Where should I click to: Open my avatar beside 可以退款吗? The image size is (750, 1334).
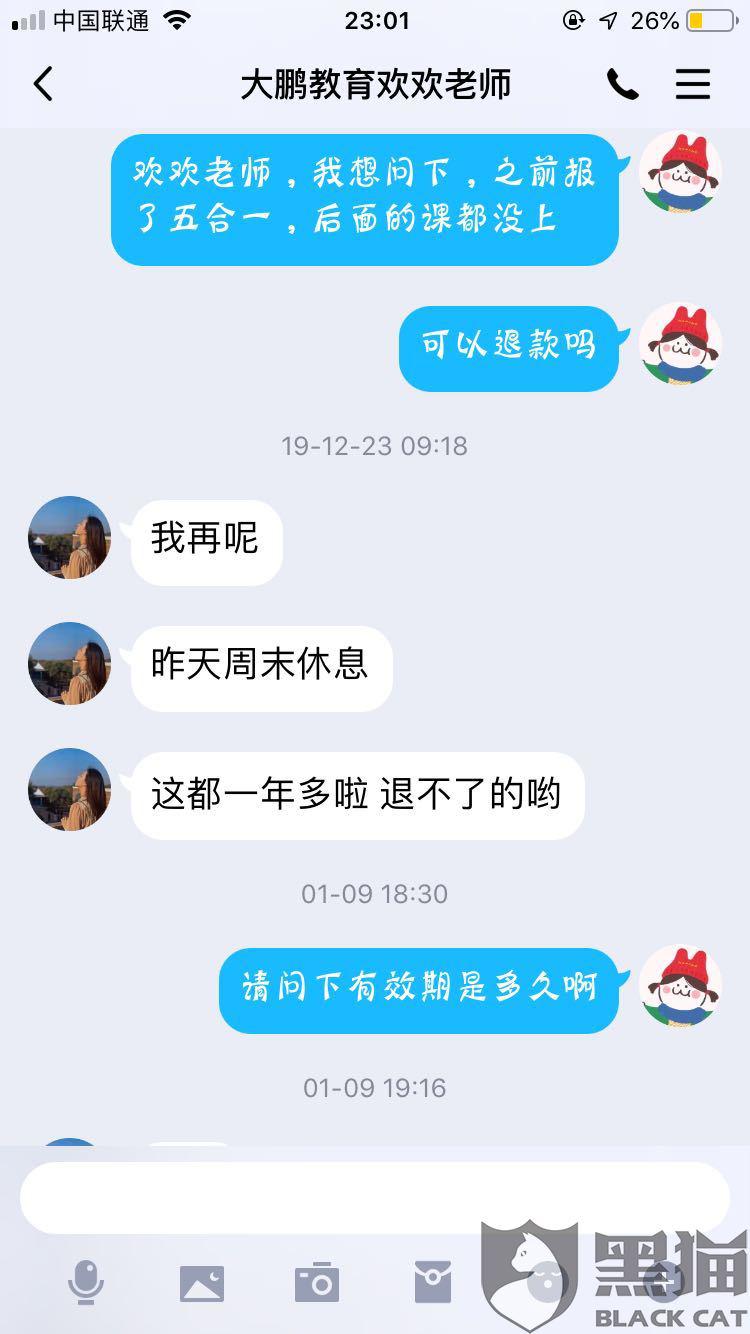(680, 343)
